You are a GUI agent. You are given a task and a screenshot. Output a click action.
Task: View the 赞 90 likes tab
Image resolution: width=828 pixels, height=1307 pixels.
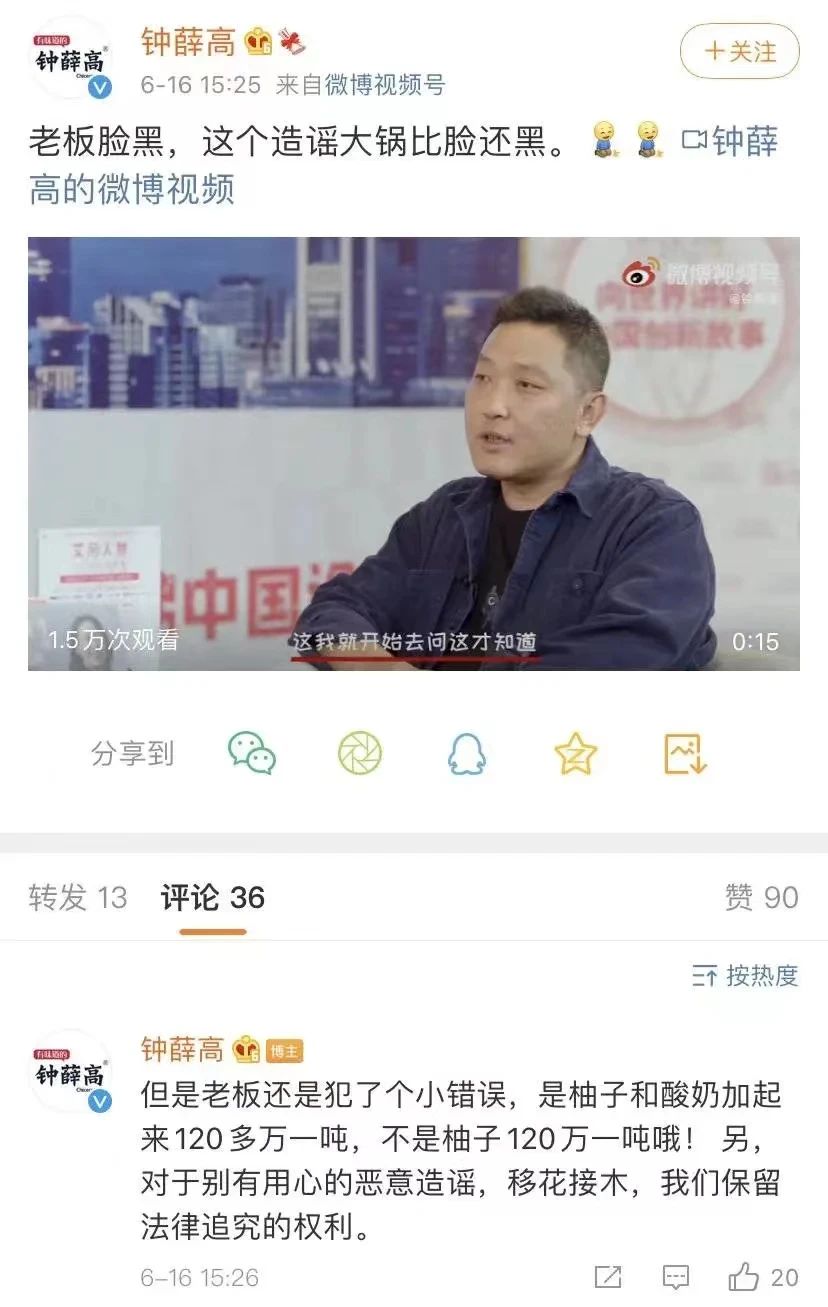(761, 897)
